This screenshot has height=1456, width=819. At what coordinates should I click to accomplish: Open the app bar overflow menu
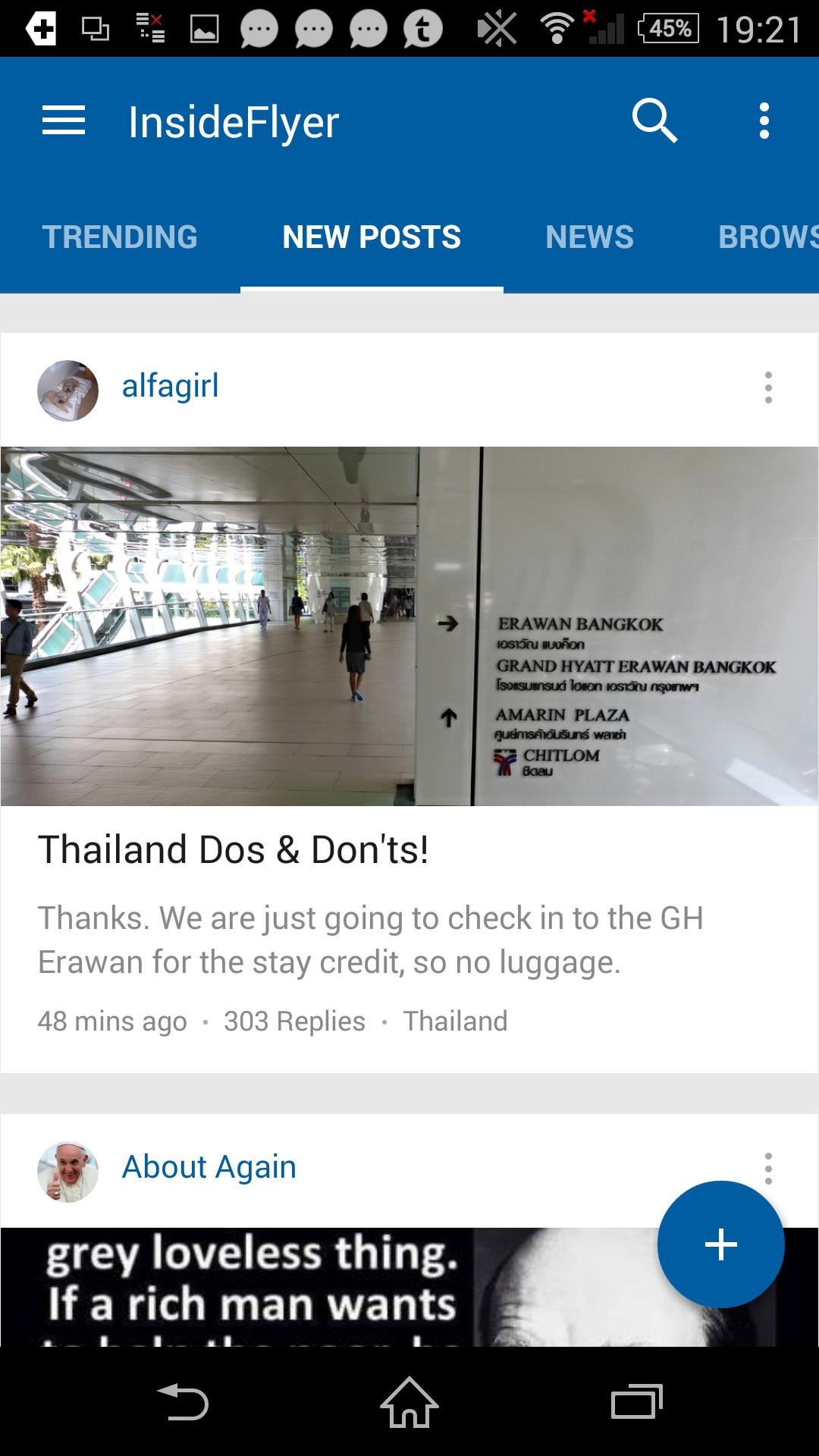point(764,121)
